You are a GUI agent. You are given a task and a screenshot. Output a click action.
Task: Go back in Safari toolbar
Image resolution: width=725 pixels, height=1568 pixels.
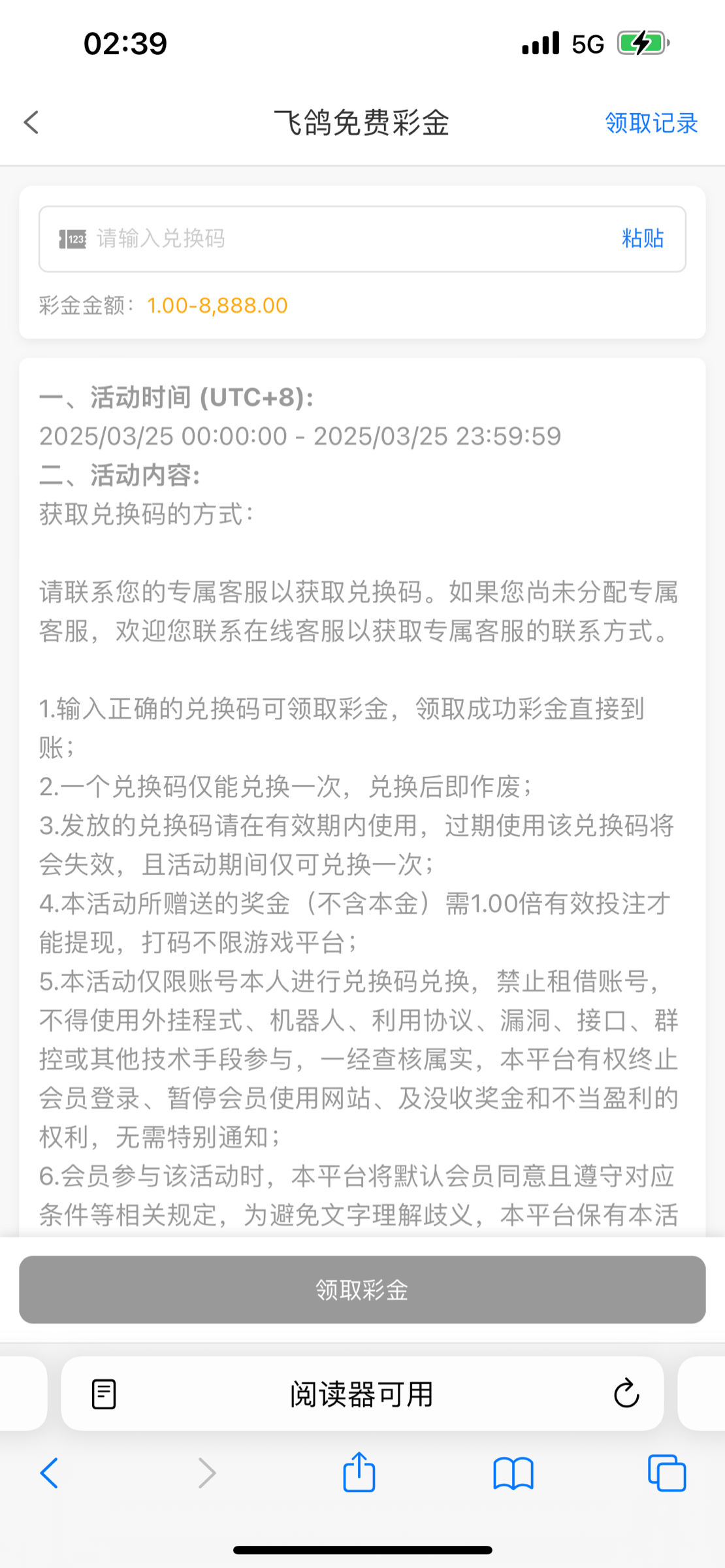tap(50, 1473)
